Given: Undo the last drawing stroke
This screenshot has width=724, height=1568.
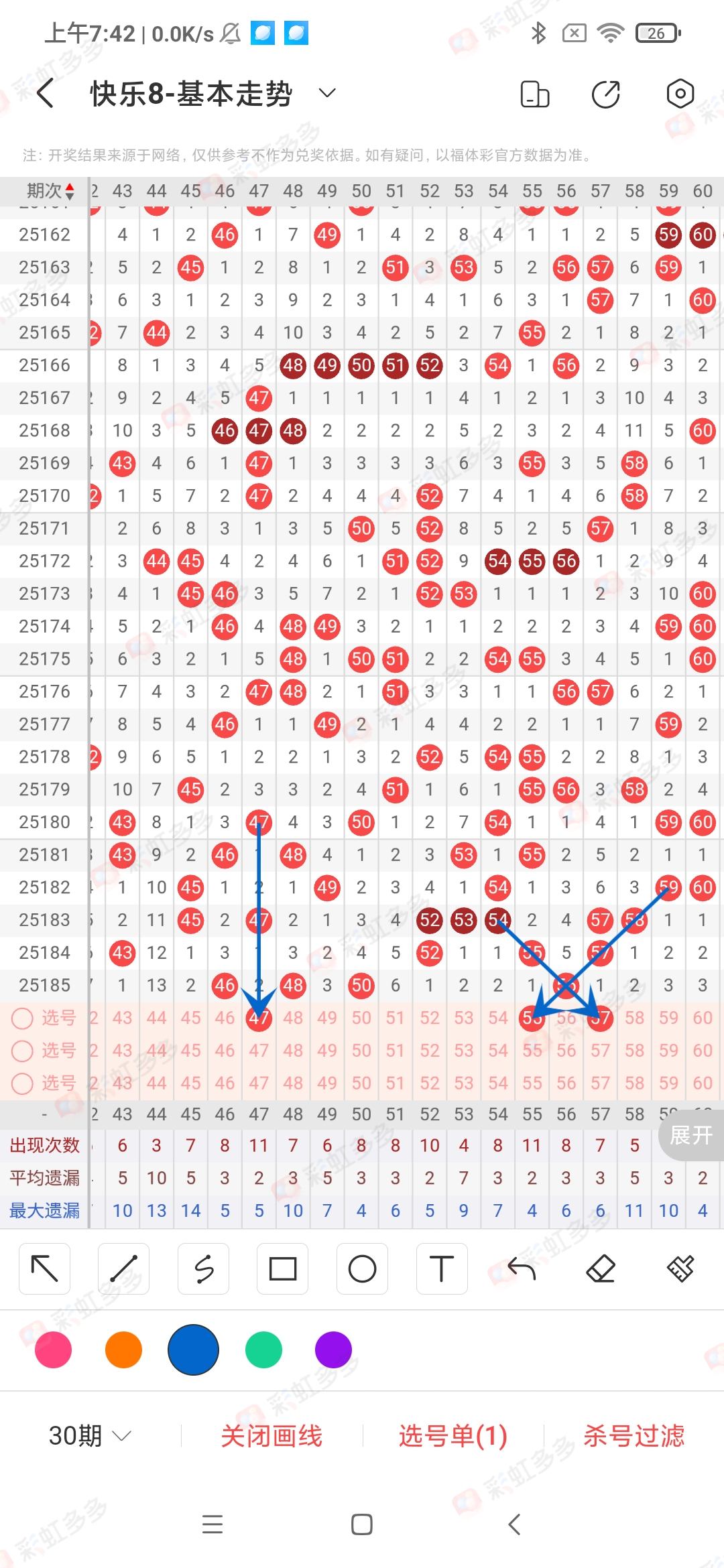Looking at the screenshot, I should pos(521,1268).
